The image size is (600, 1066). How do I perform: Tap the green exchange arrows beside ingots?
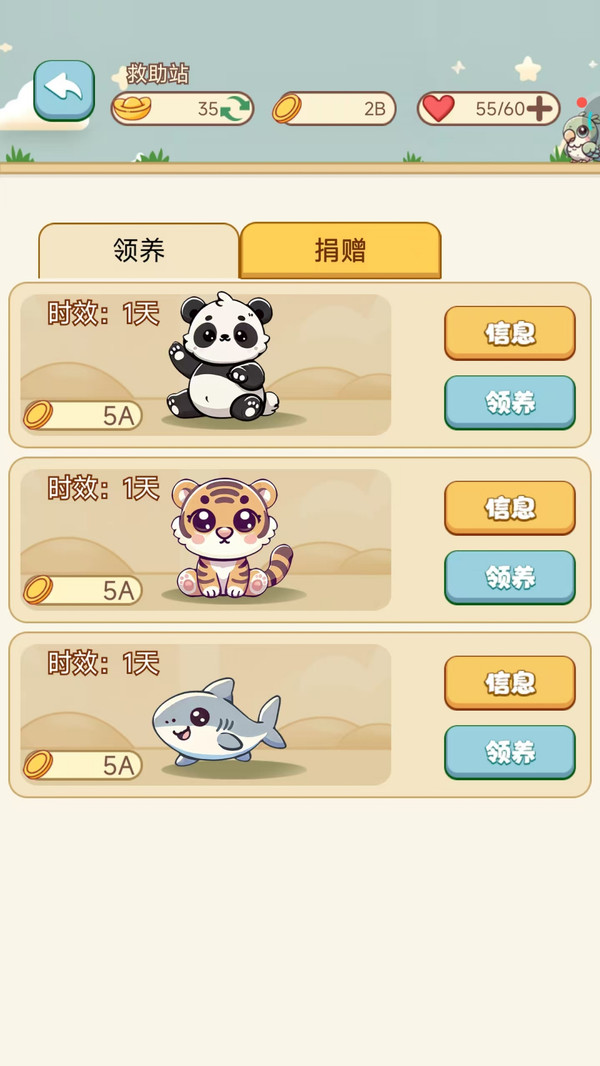[x=236, y=109]
